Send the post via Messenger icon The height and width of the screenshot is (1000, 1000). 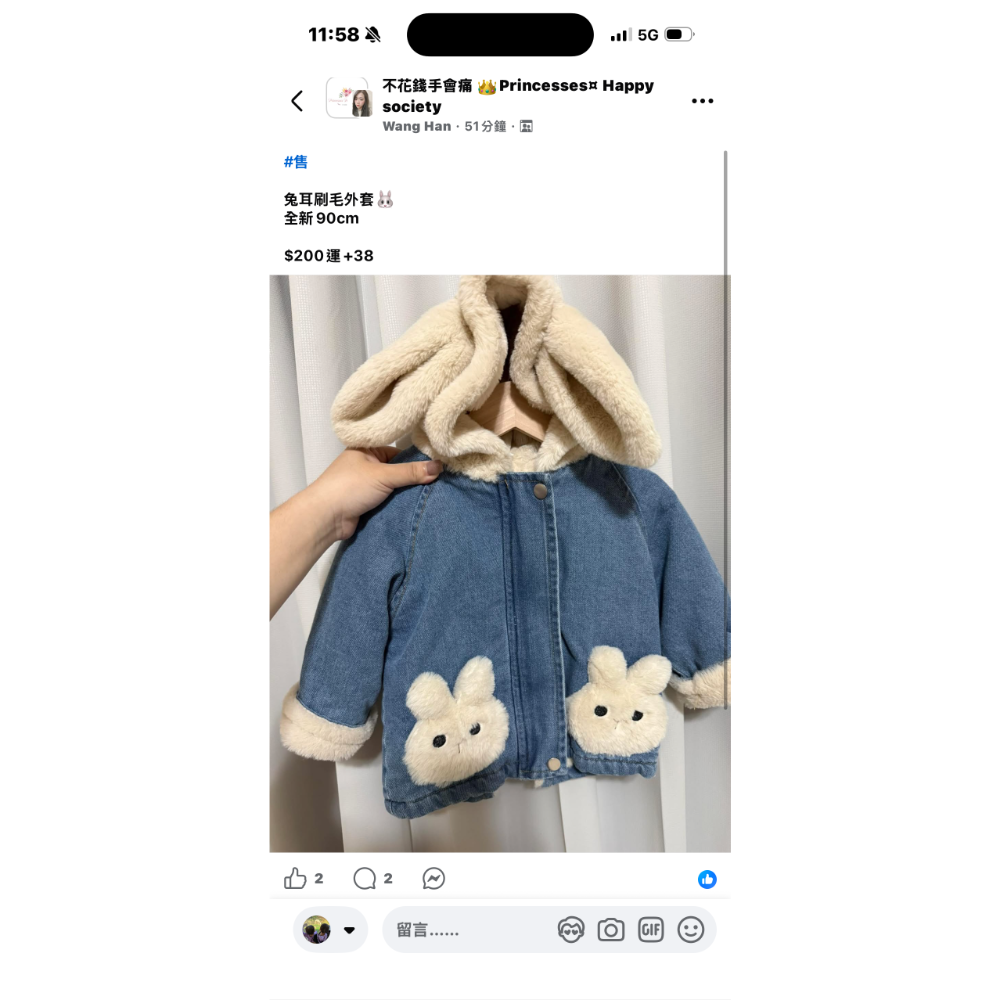point(433,879)
